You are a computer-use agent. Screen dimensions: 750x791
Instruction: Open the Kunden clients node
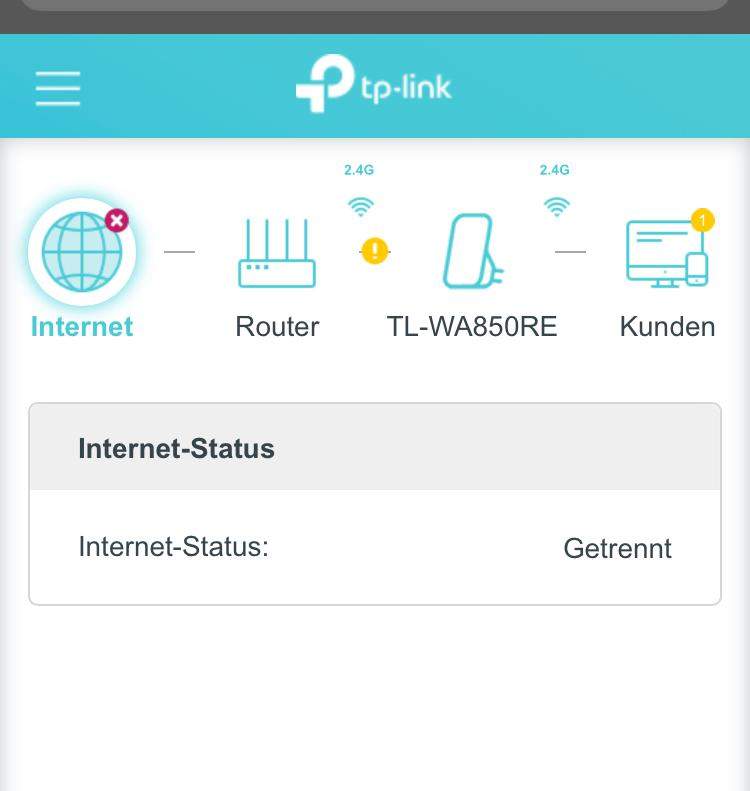[667, 255]
